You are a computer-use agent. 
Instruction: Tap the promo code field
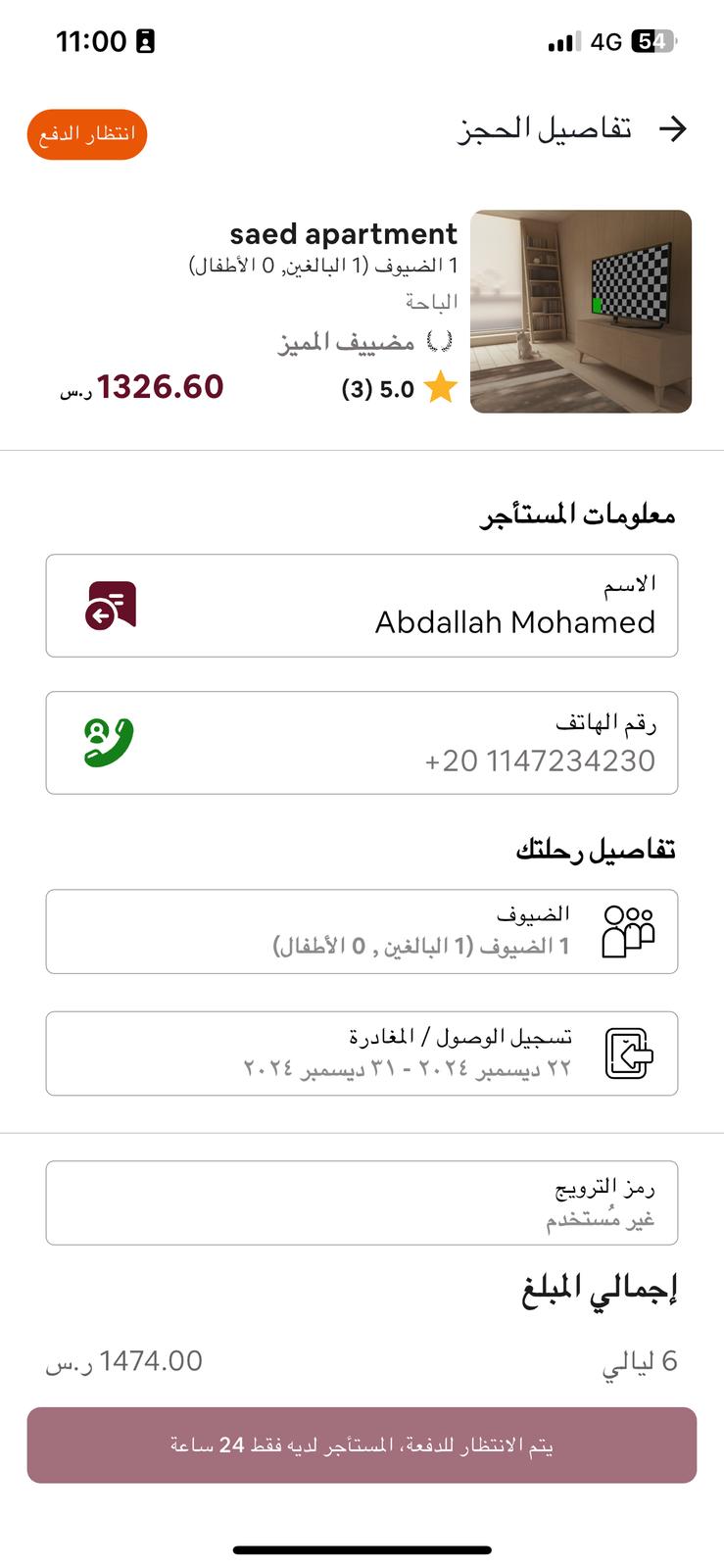click(362, 1202)
